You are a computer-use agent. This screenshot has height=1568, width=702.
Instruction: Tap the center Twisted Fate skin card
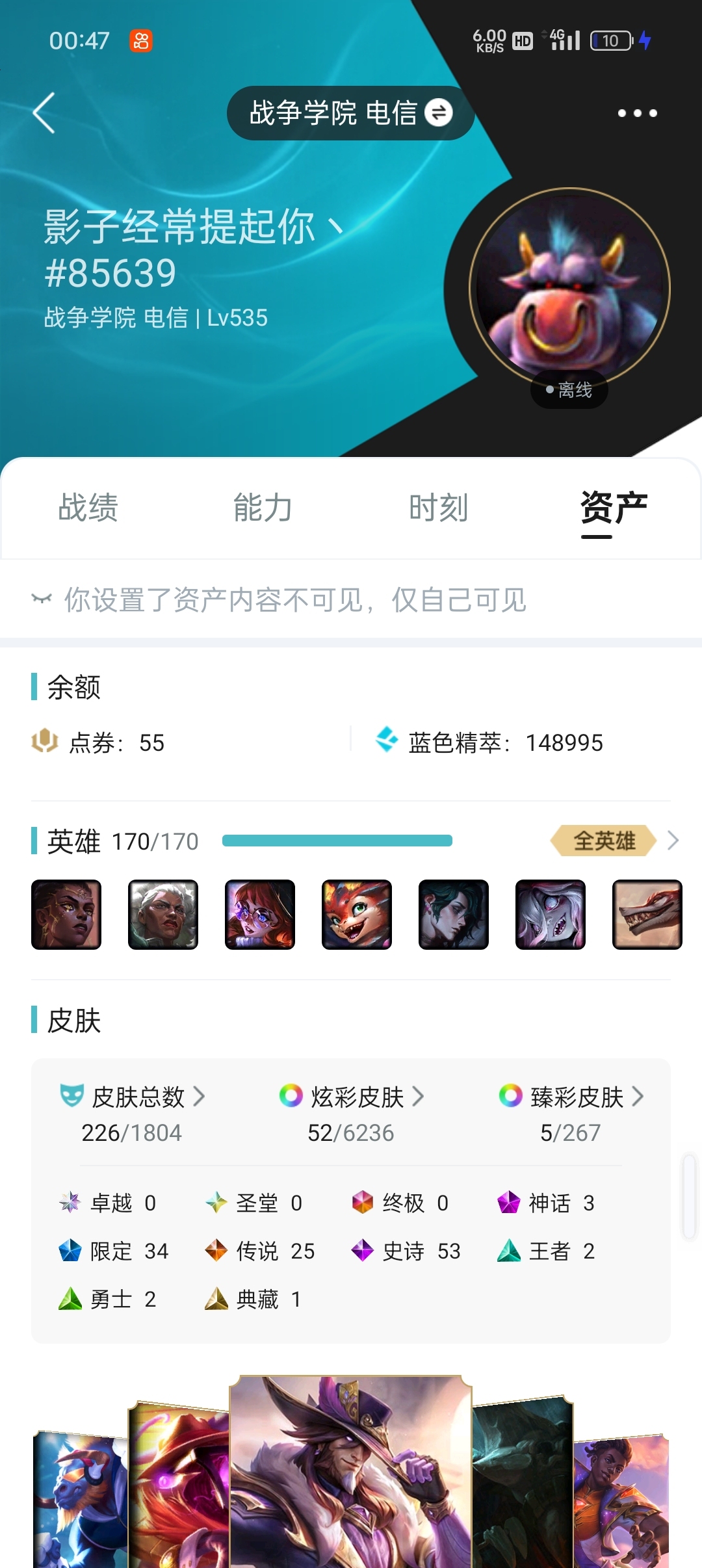[x=350, y=1472]
